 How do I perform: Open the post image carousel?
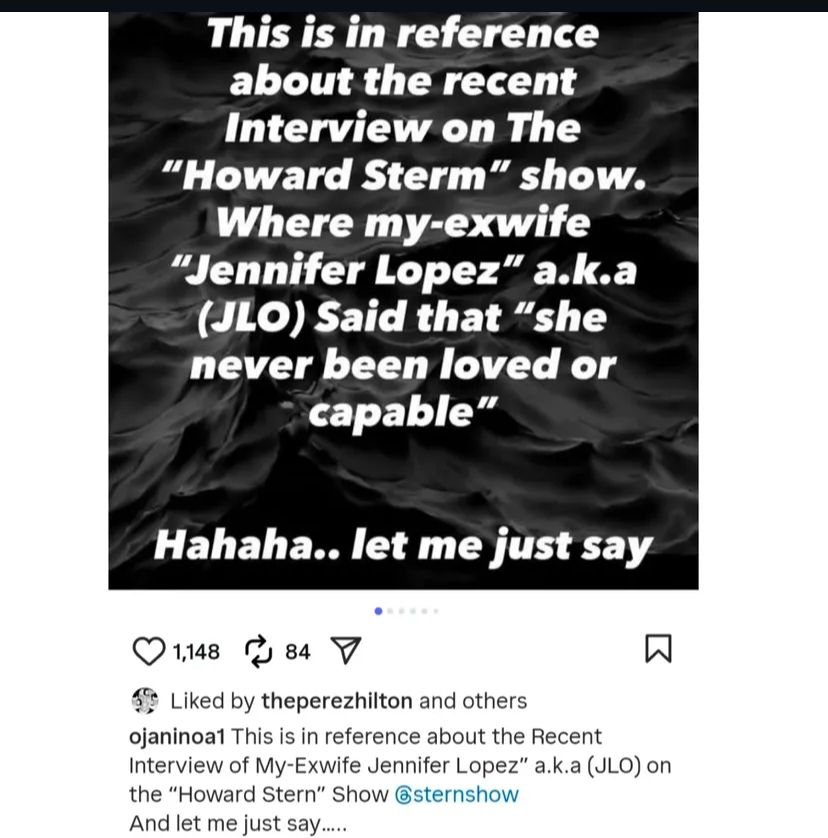403,300
